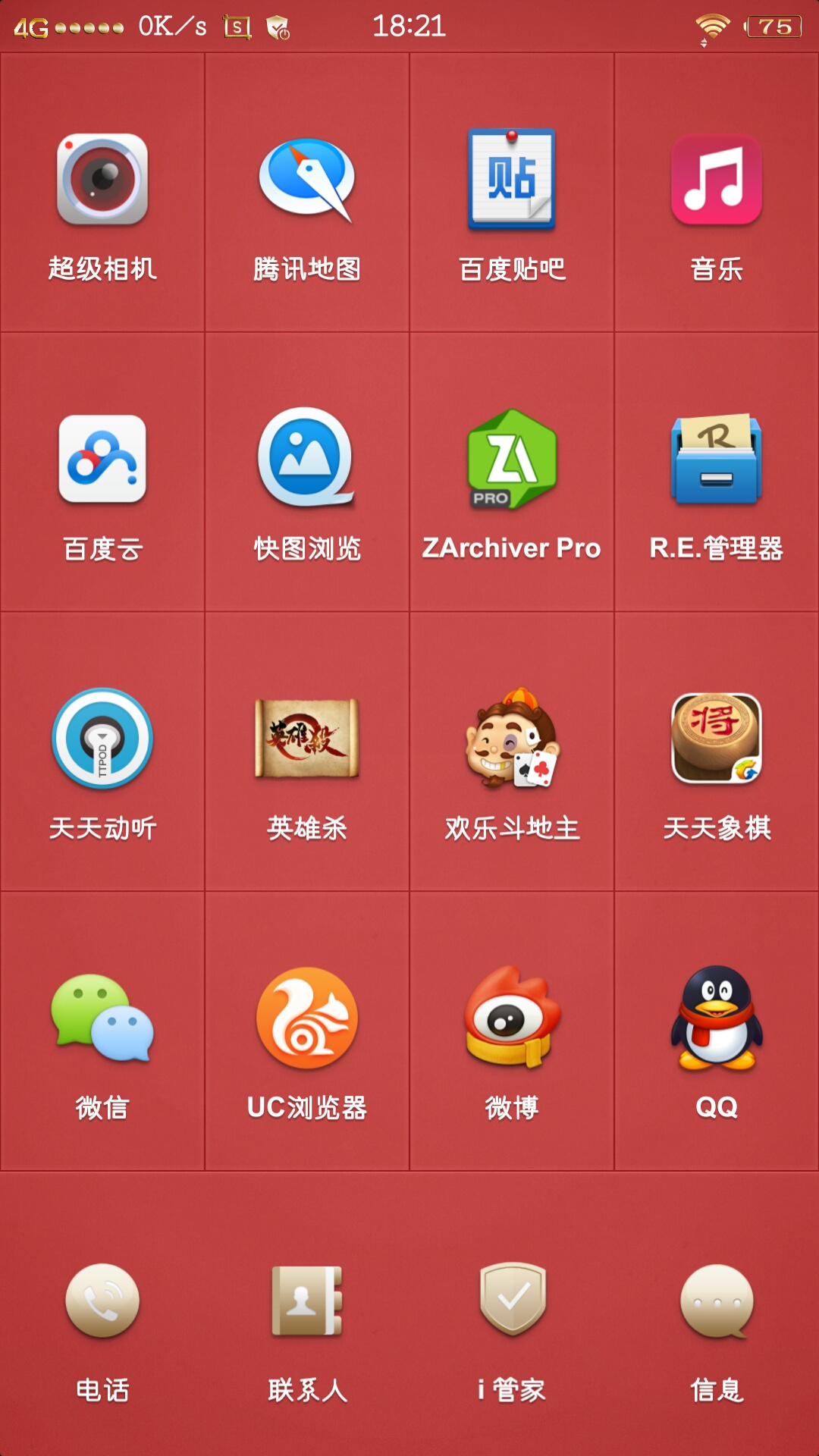The height and width of the screenshot is (1456, 819).
Task: Open 天天象棋 chess game
Action: point(717,739)
